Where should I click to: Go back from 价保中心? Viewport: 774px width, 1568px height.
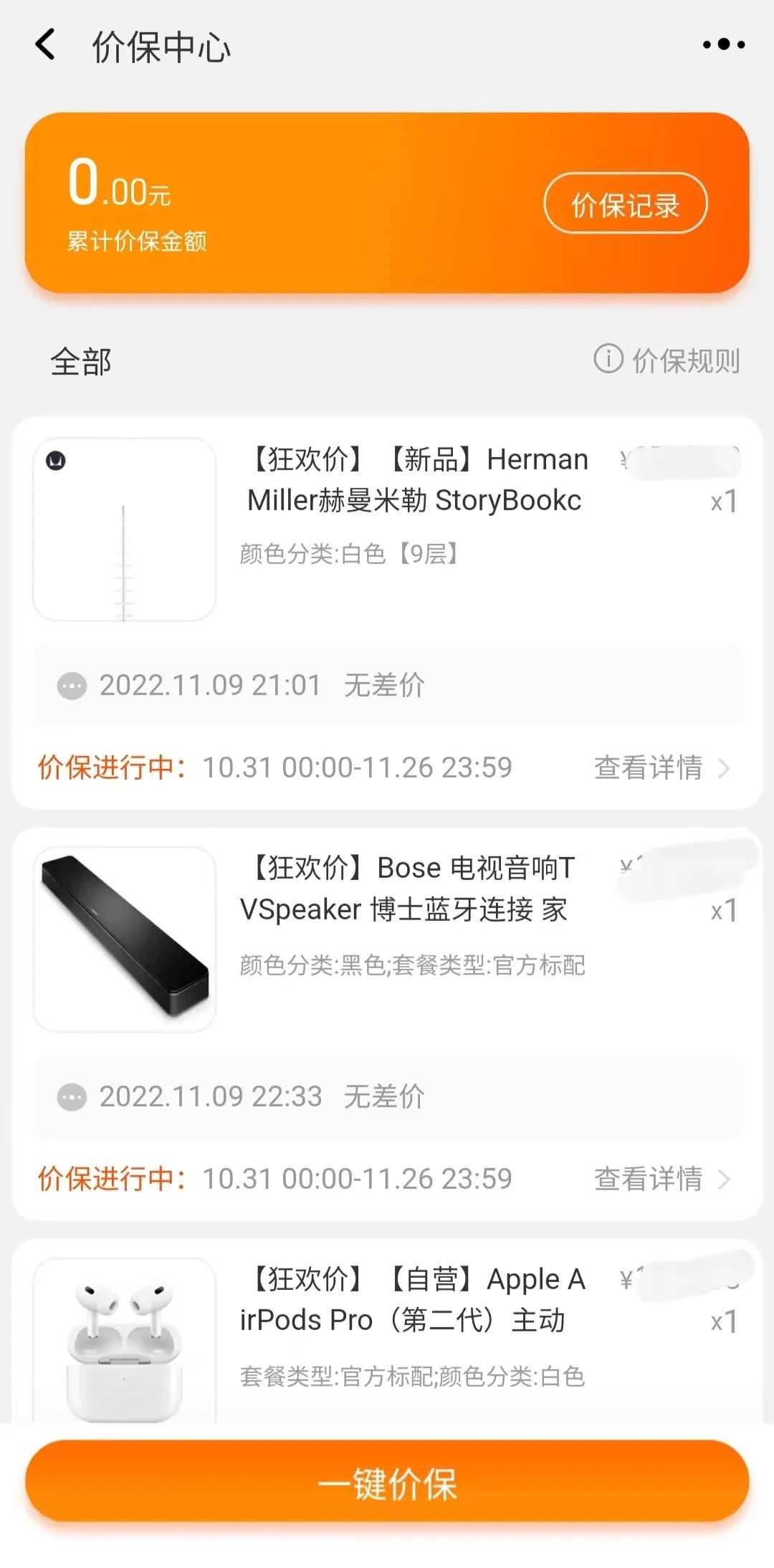[46, 44]
